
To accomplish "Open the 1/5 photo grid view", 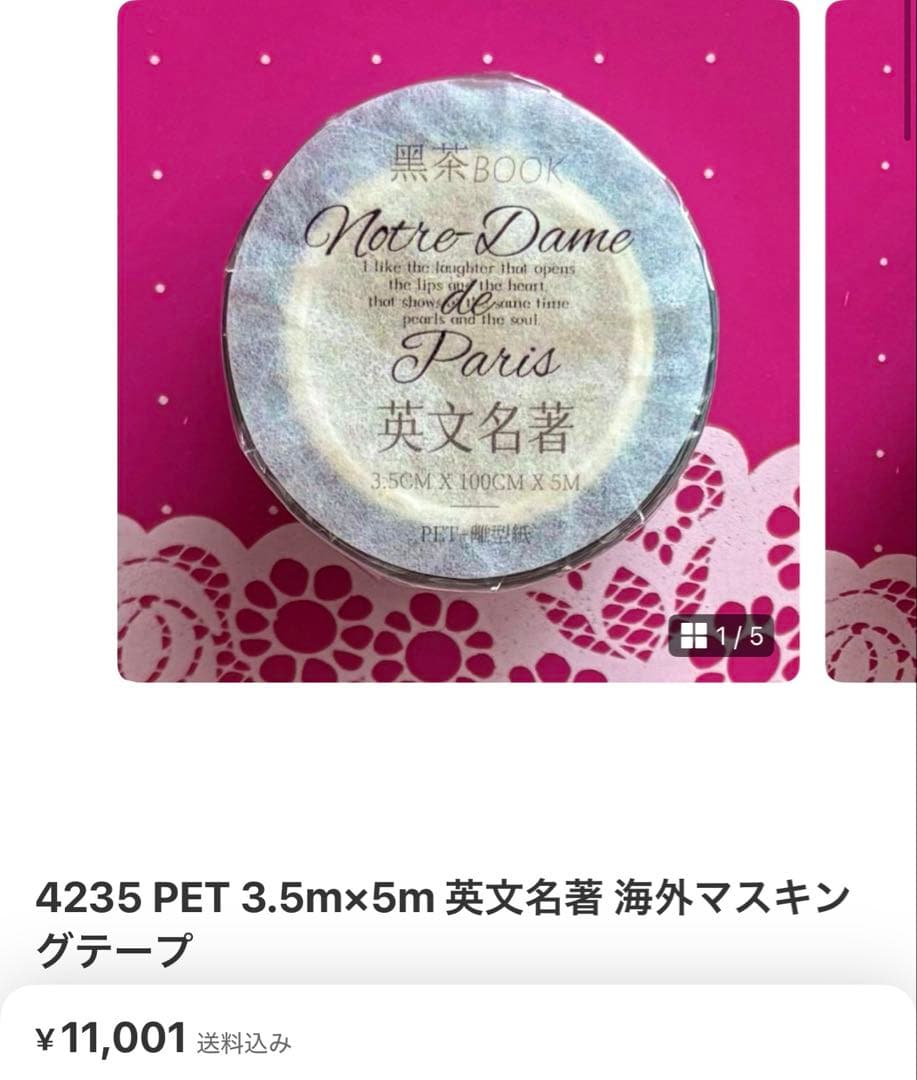I will 721,635.
